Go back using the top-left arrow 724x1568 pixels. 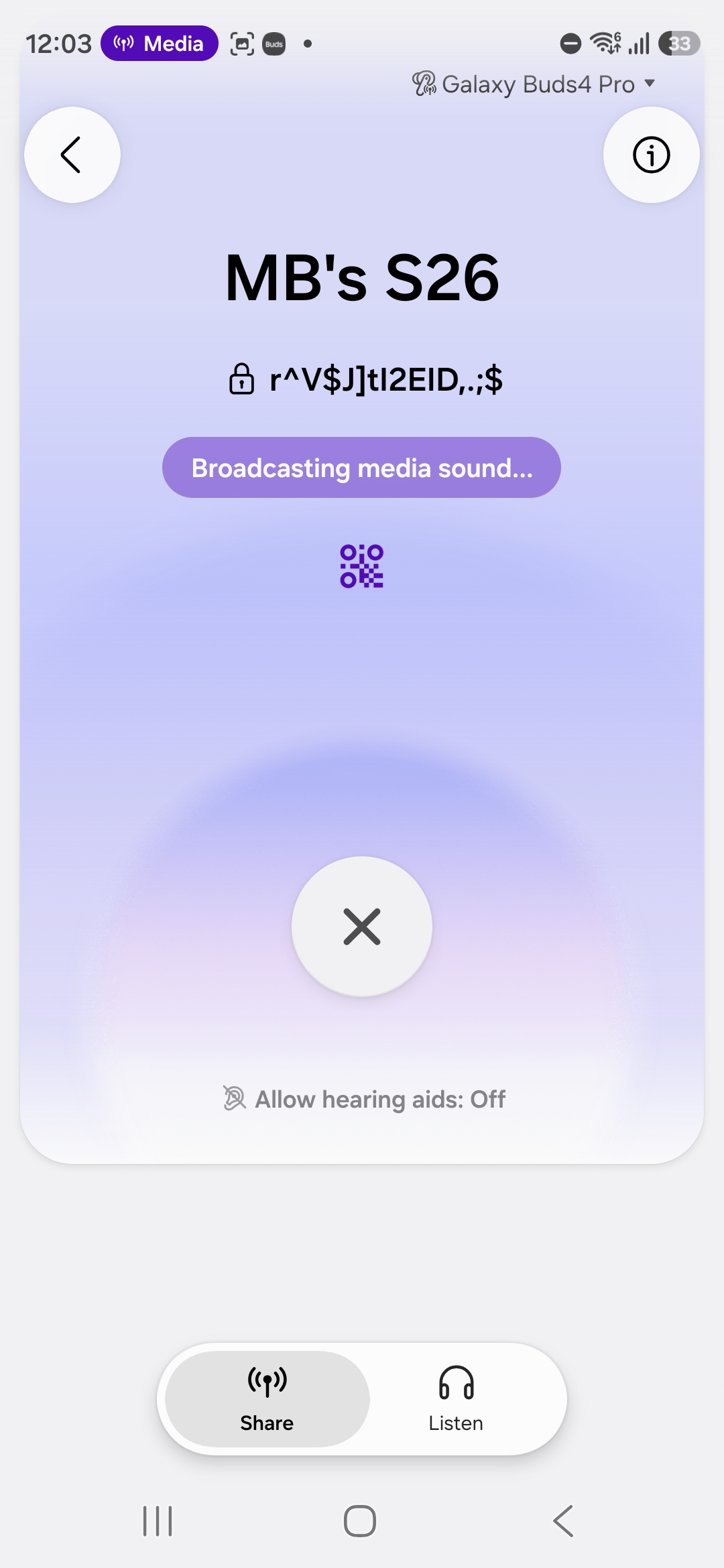coord(72,155)
